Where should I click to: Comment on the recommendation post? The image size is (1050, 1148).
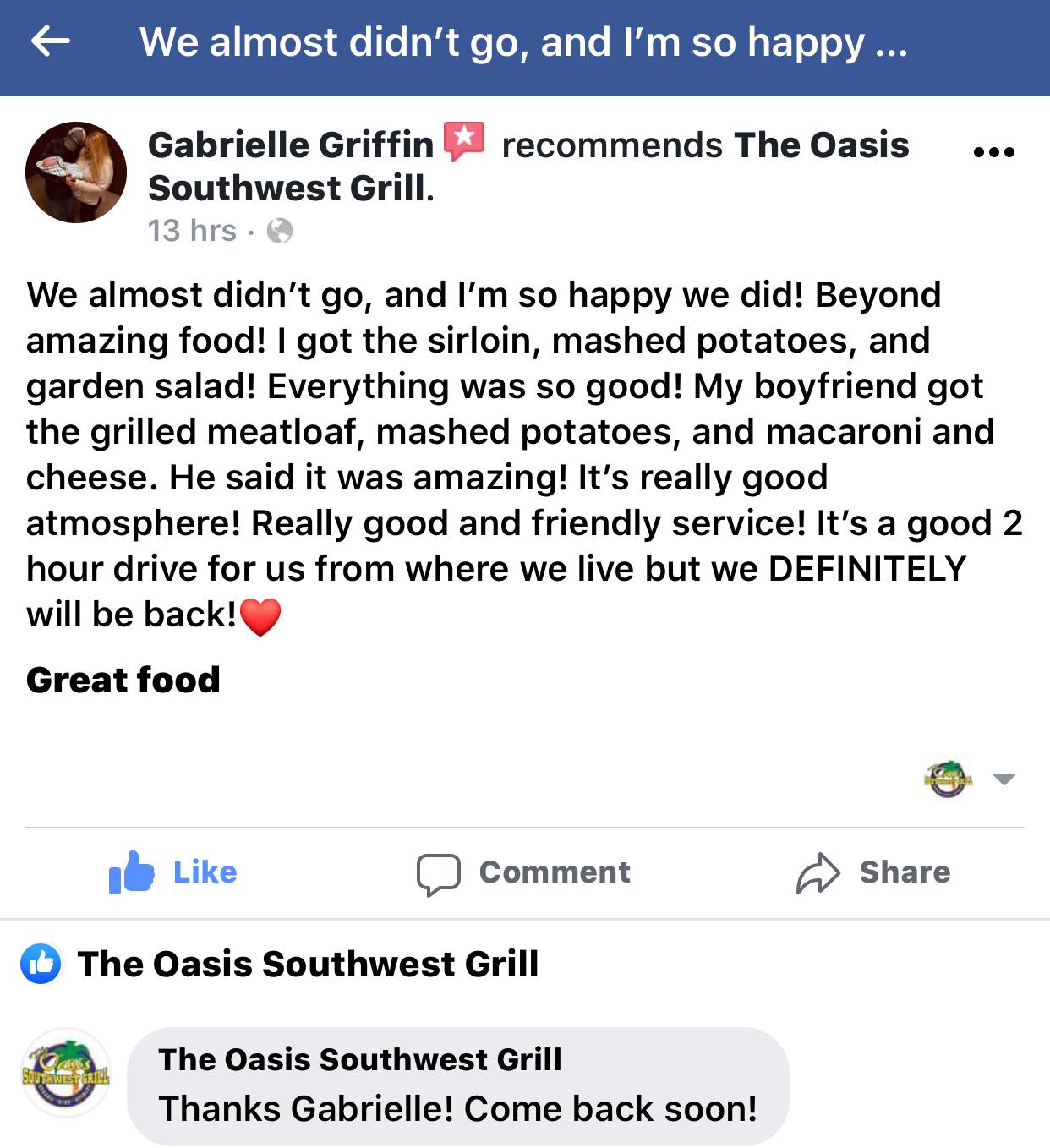524,872
